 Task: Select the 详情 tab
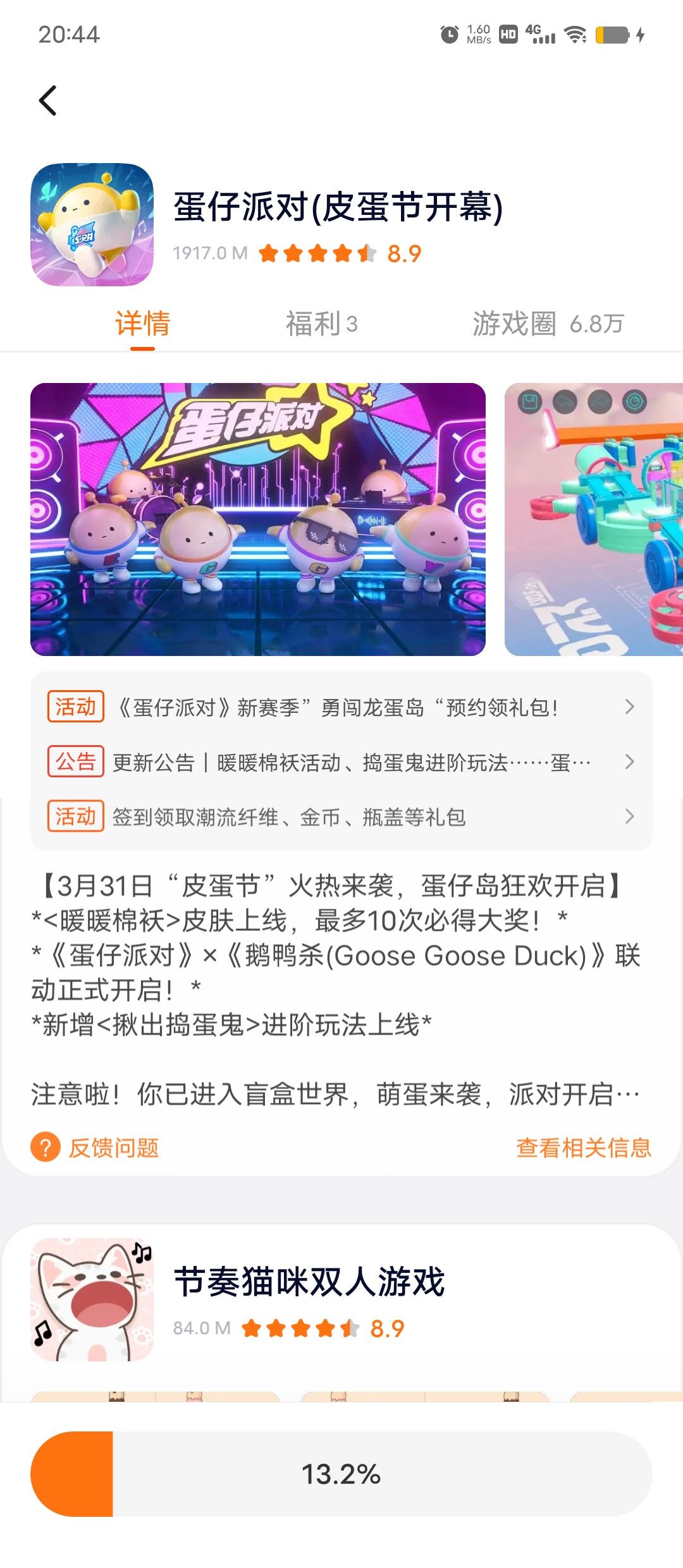pyautogui.click(x=143, y=324)
